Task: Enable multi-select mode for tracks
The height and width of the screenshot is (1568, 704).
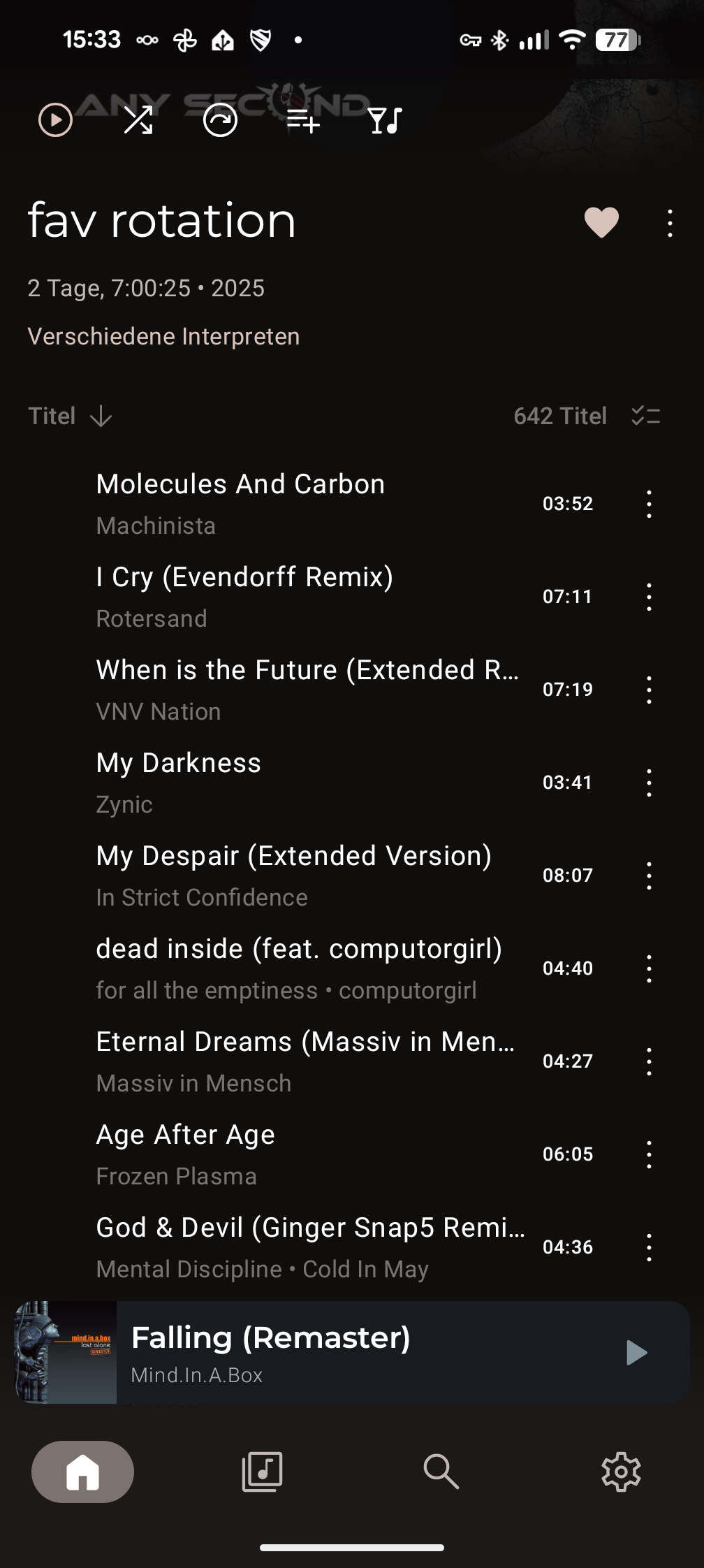Action: pyautogui.click(x=646, y=416)
